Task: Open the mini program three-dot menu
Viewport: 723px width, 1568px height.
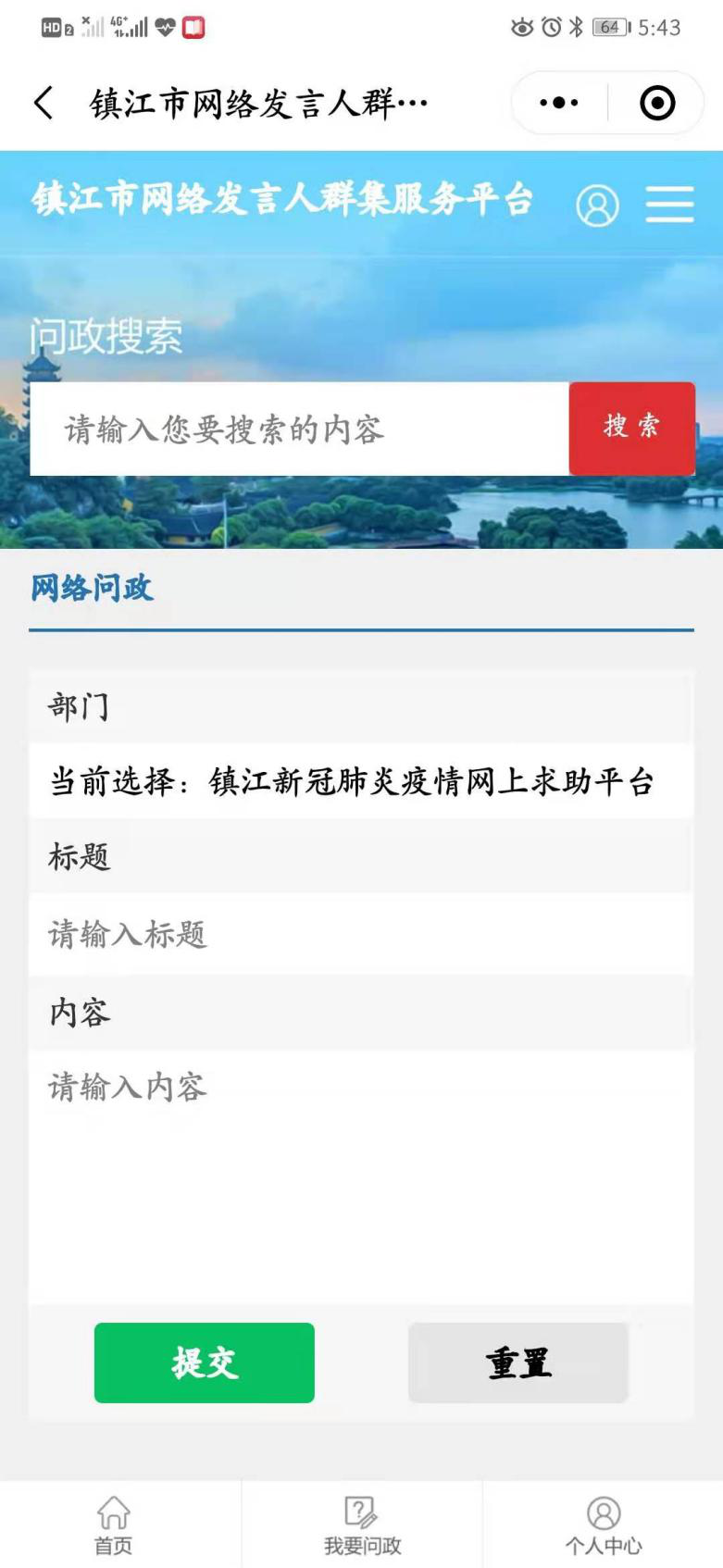Action: point(558,103)
